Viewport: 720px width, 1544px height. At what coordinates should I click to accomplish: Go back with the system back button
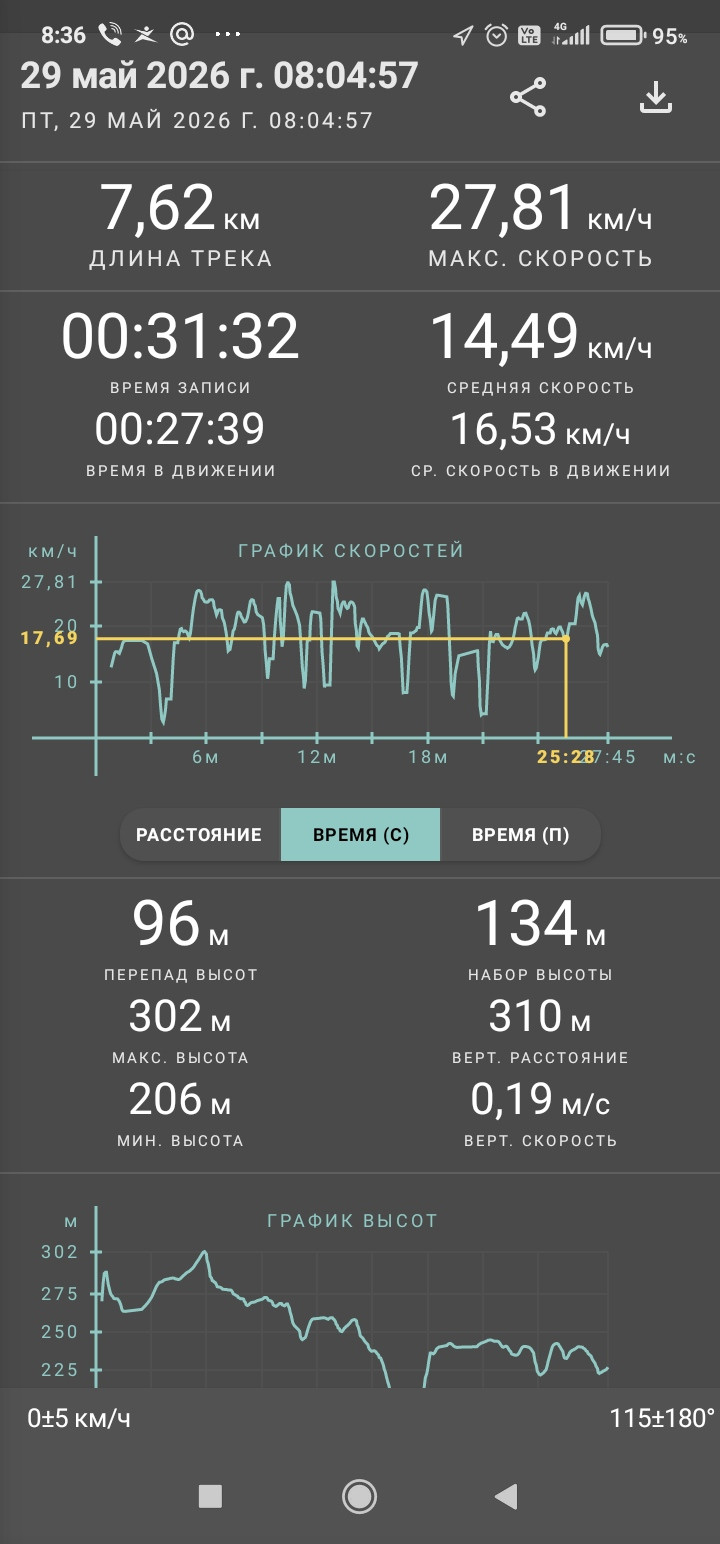[x=506, y=1468]
